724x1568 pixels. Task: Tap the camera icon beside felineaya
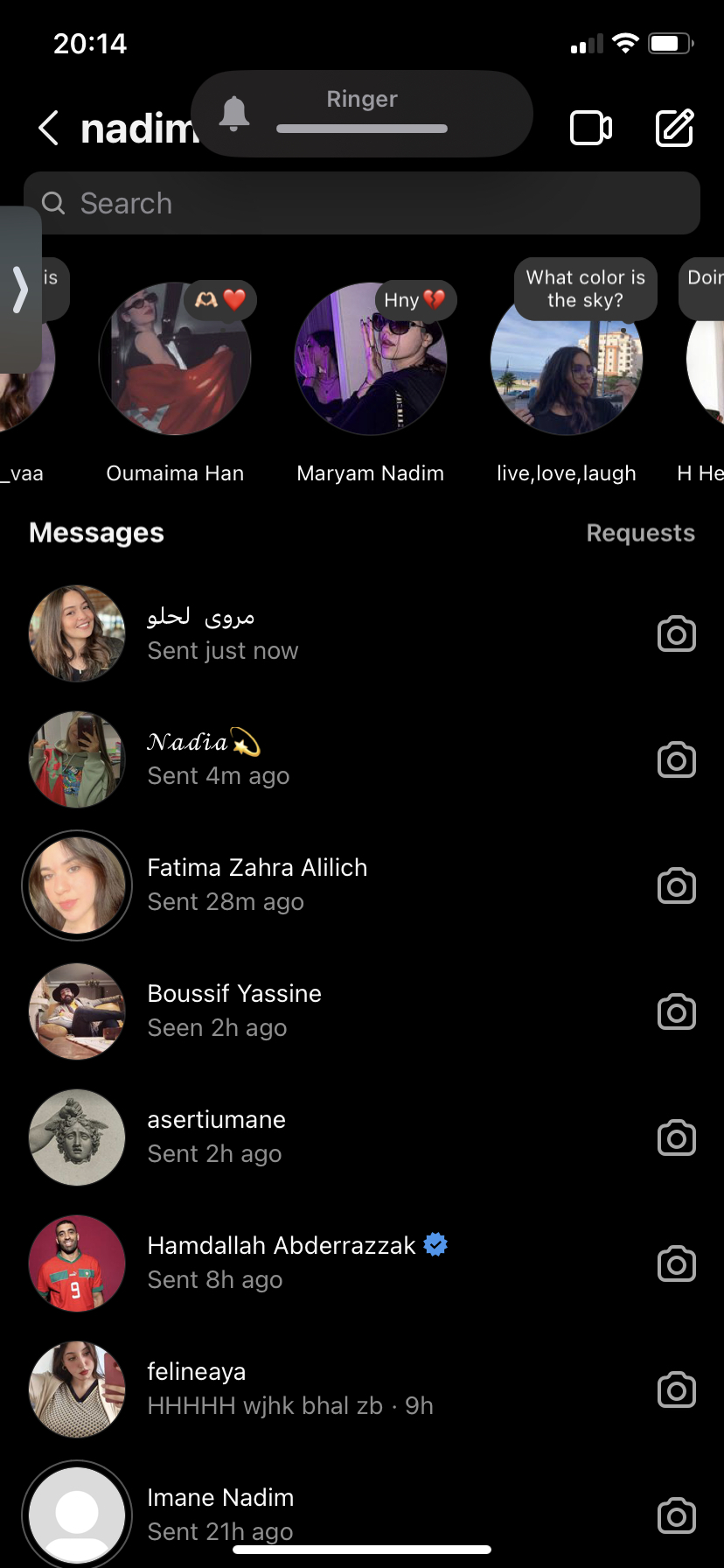point(677,1389)
